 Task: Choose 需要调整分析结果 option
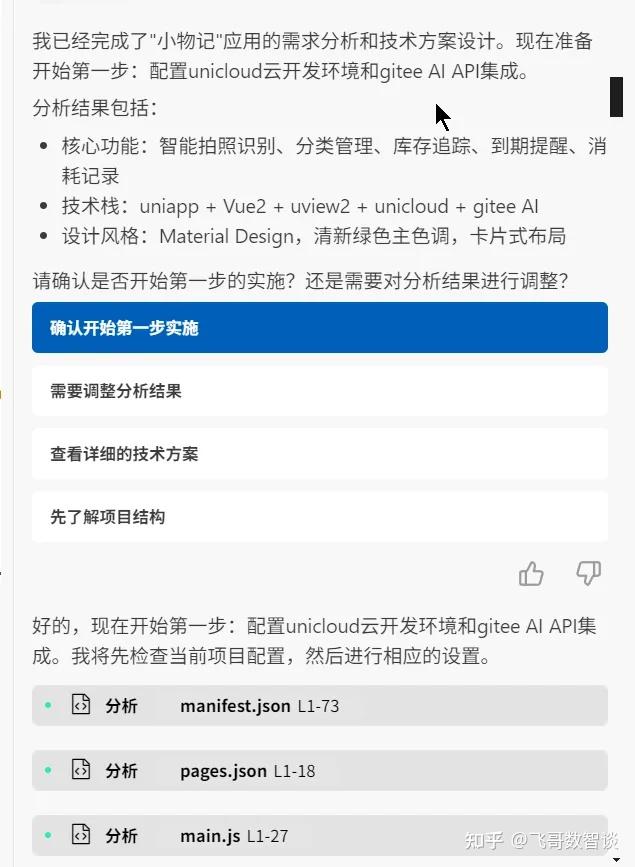(x=319, y=391)
